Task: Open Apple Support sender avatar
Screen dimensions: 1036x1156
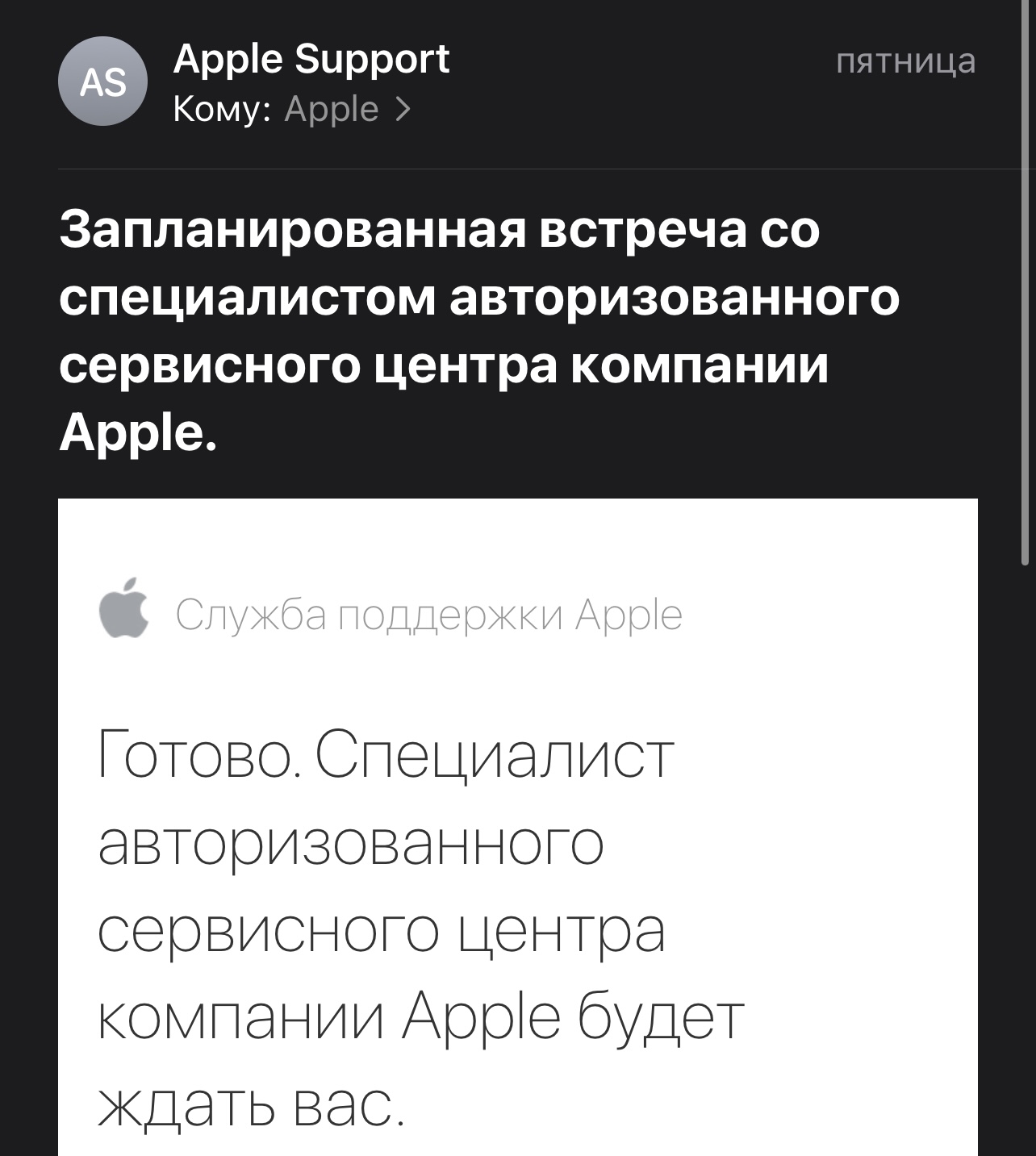Action: [x=102, y=82]
